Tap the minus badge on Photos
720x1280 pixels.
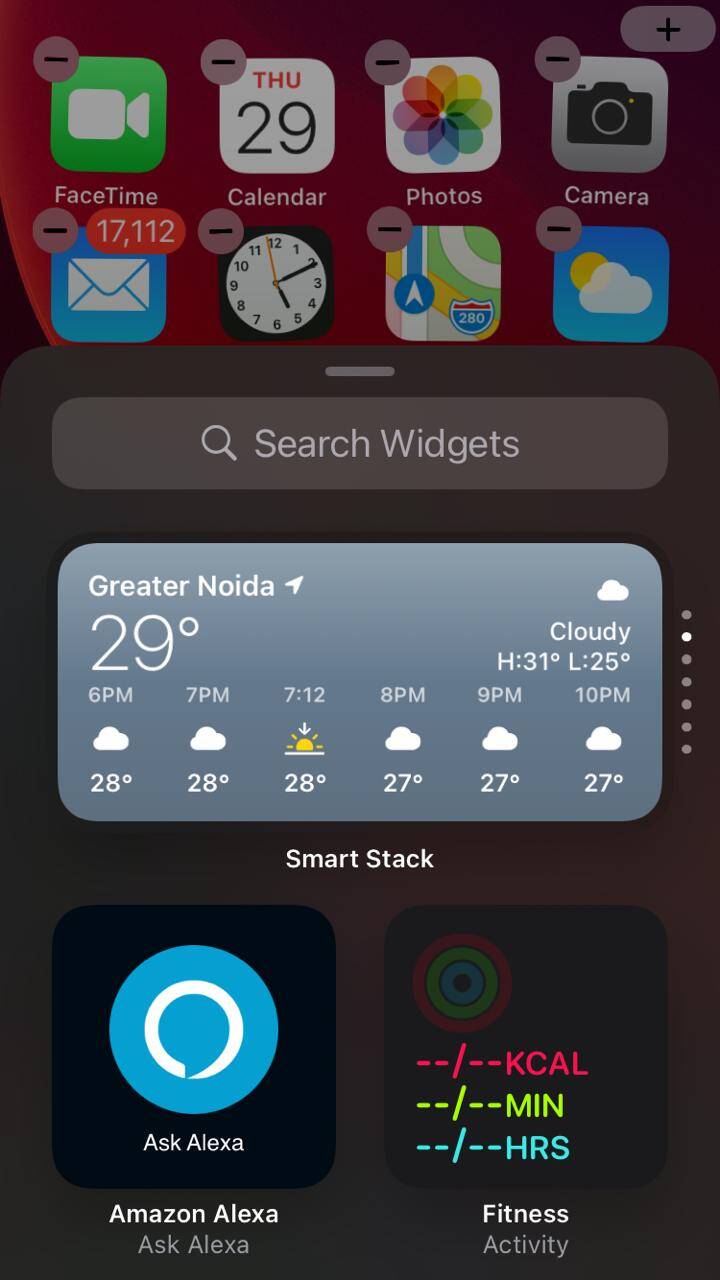point(388,63)
